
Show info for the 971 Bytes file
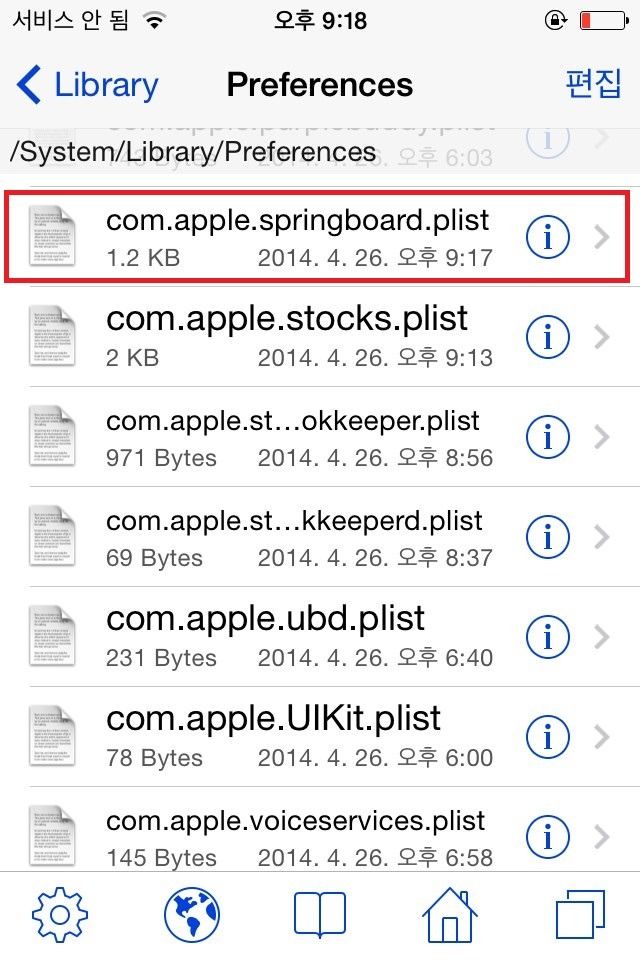547,437
